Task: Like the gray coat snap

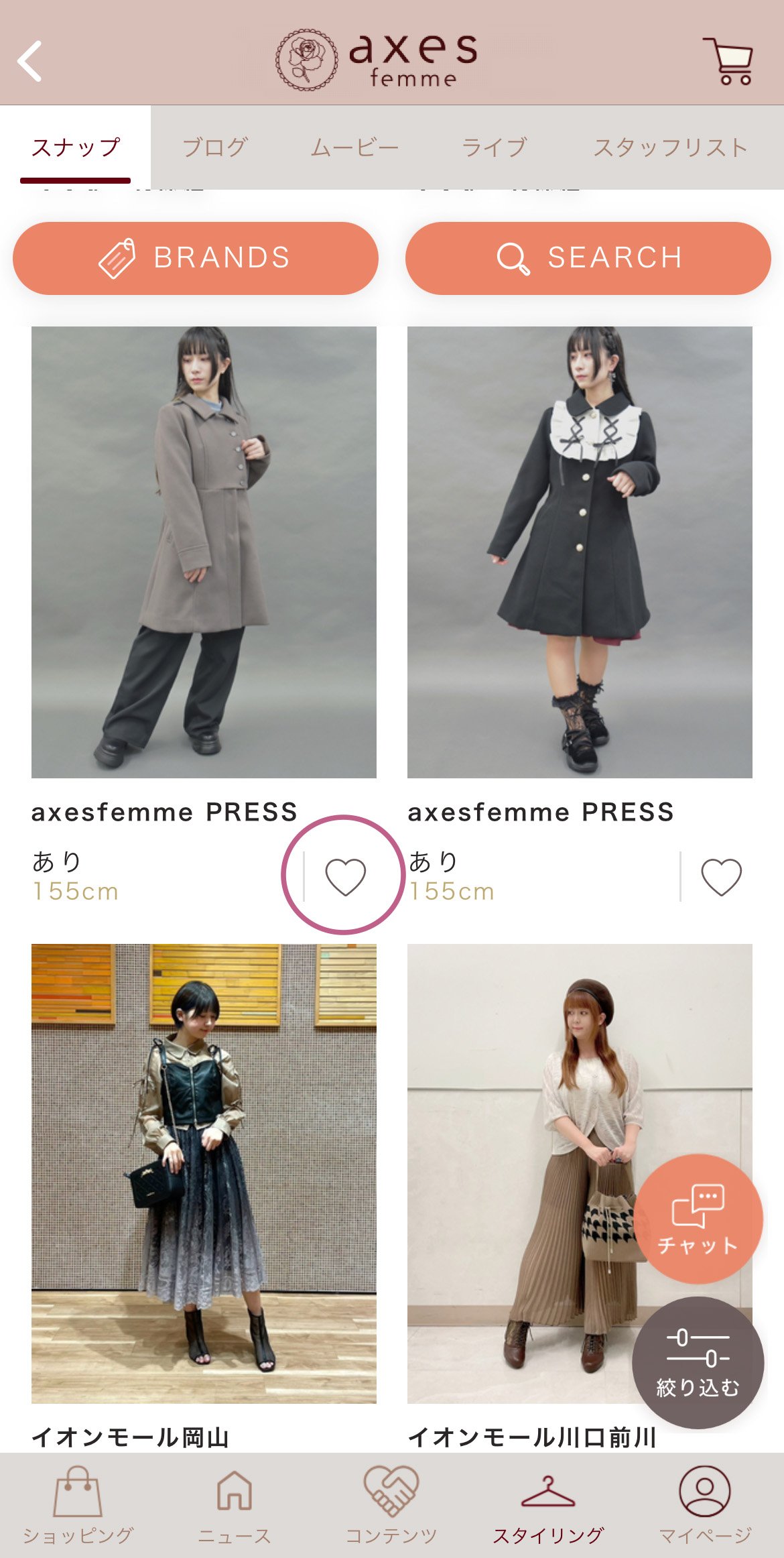Action: click(x=345, y=876)
